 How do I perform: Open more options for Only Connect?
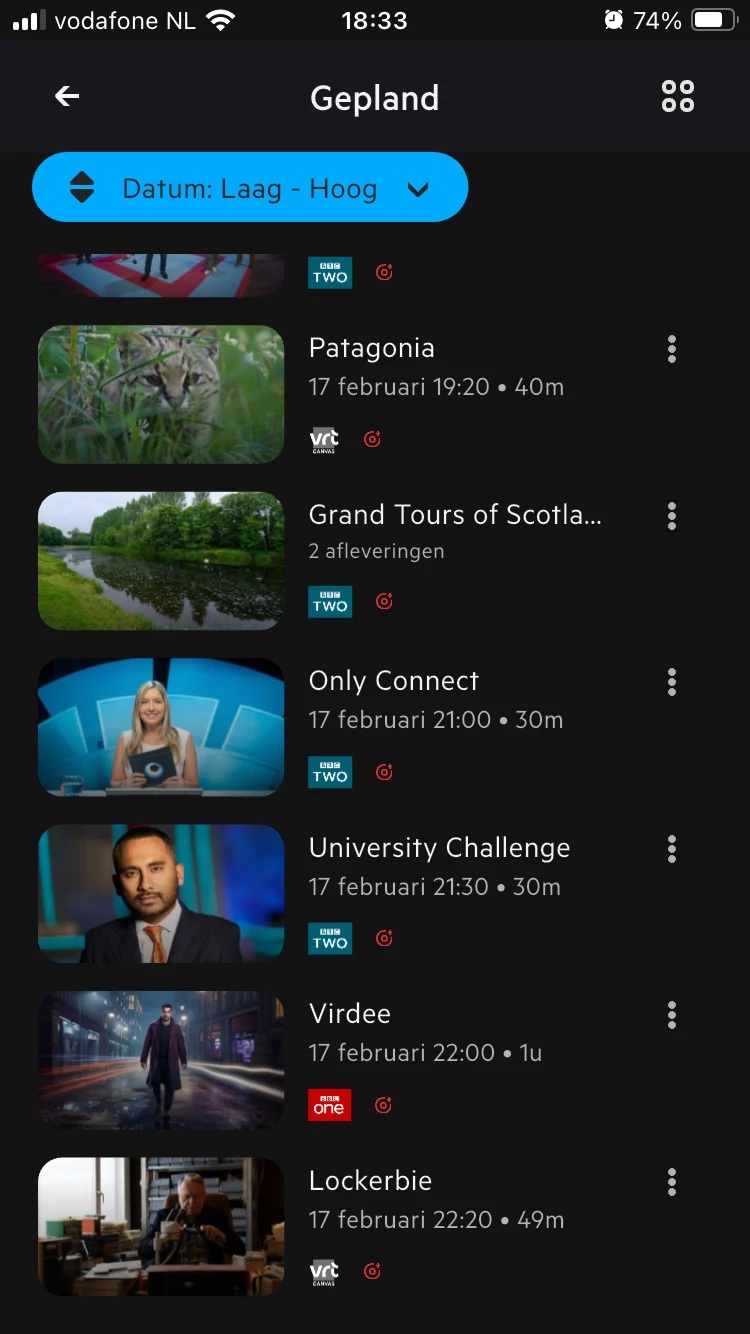[x=672, y=682]
